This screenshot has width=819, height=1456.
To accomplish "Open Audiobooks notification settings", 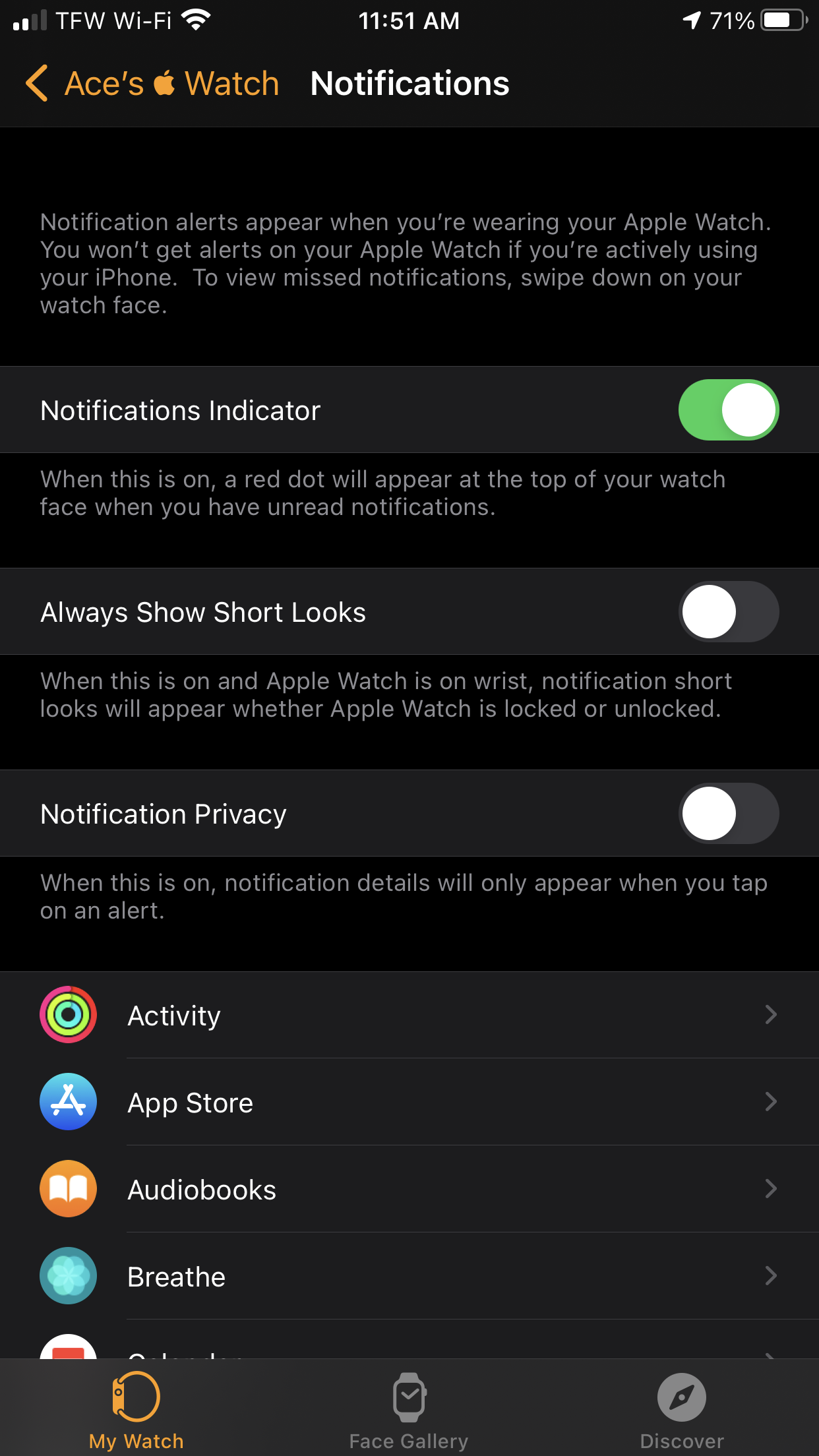I will pos(409,1189).
